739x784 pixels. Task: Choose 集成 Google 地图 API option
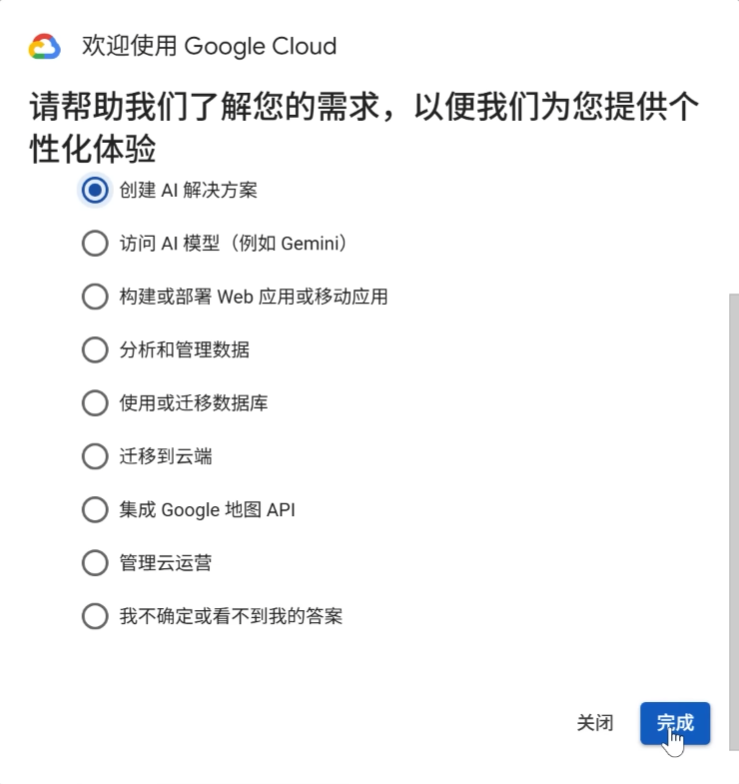pyautogui.click(x=95, y=509)
